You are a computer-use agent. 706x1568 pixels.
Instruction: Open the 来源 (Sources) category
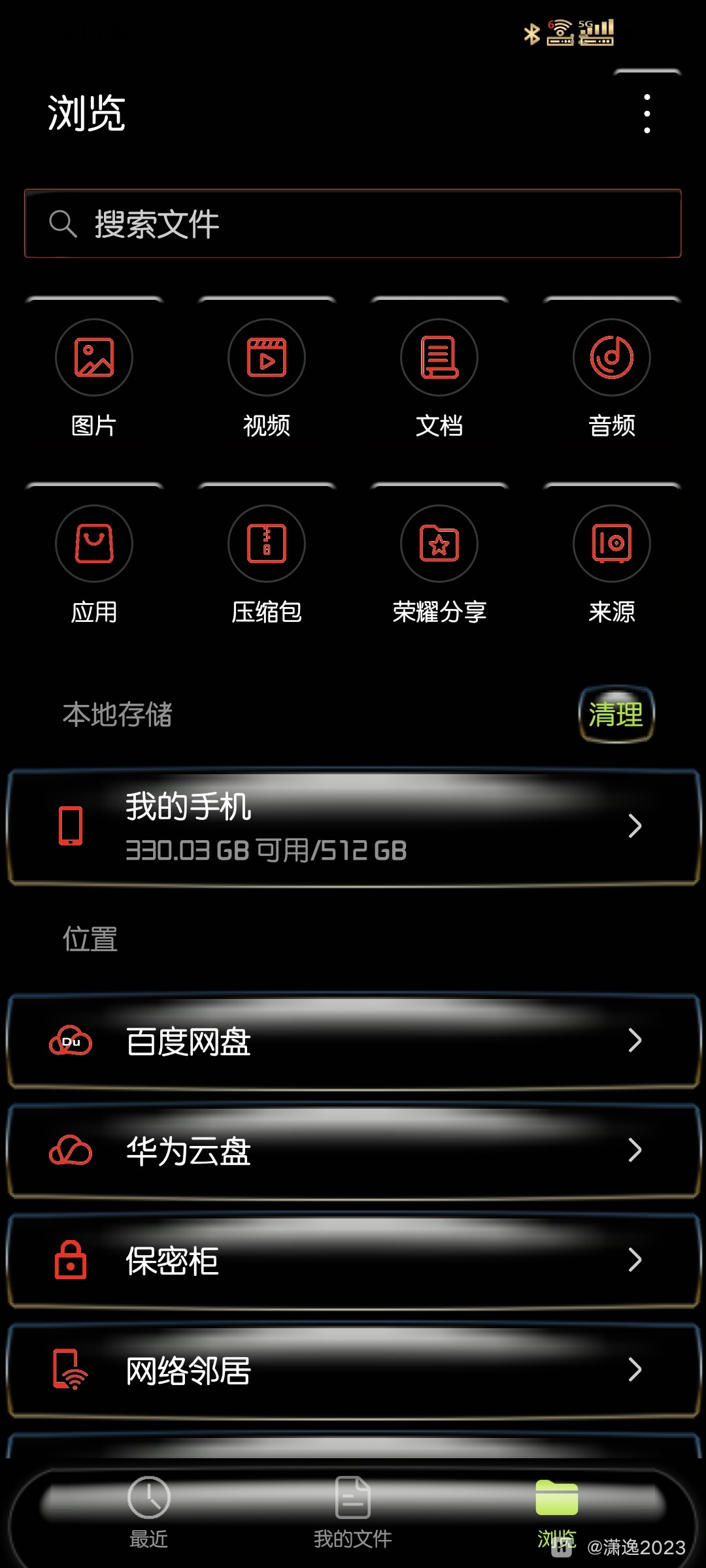(x=611, y=565)
